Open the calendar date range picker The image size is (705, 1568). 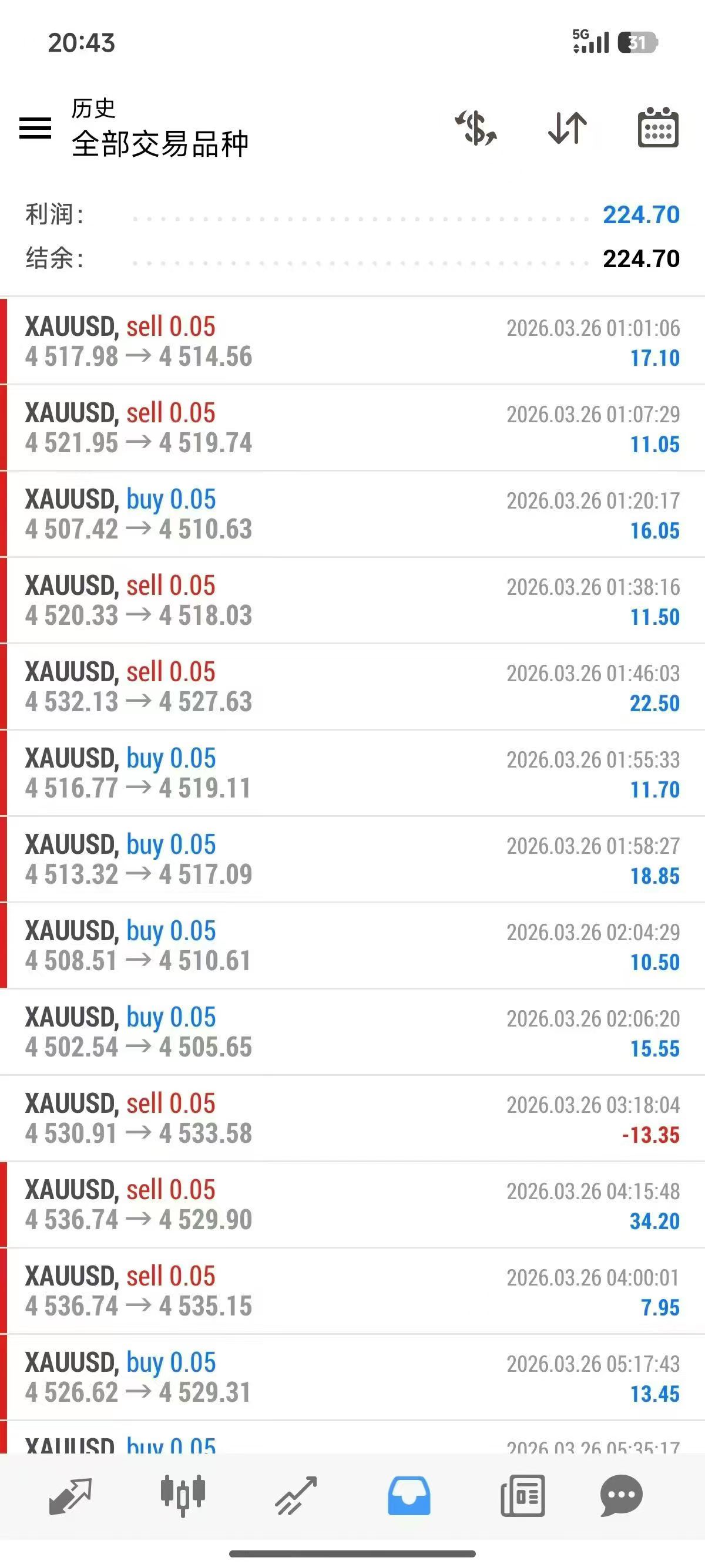pyautogui.click(x=657, y=128)
